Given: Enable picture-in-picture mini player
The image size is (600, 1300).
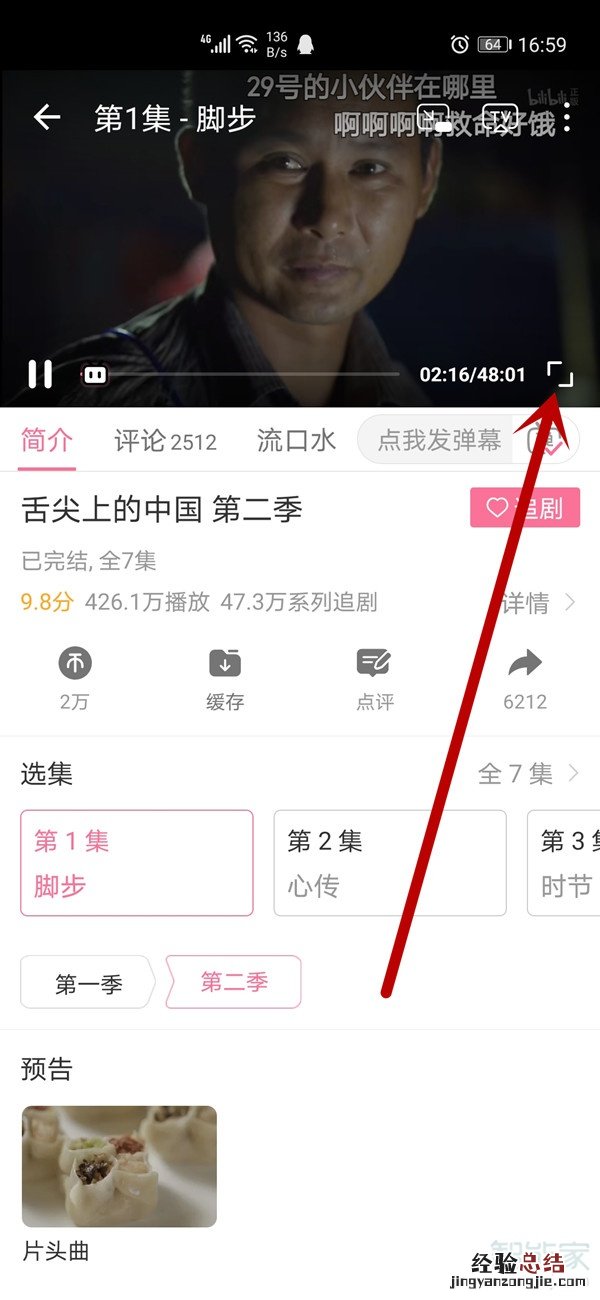Looking at the screenshot, I should [433, 118].
